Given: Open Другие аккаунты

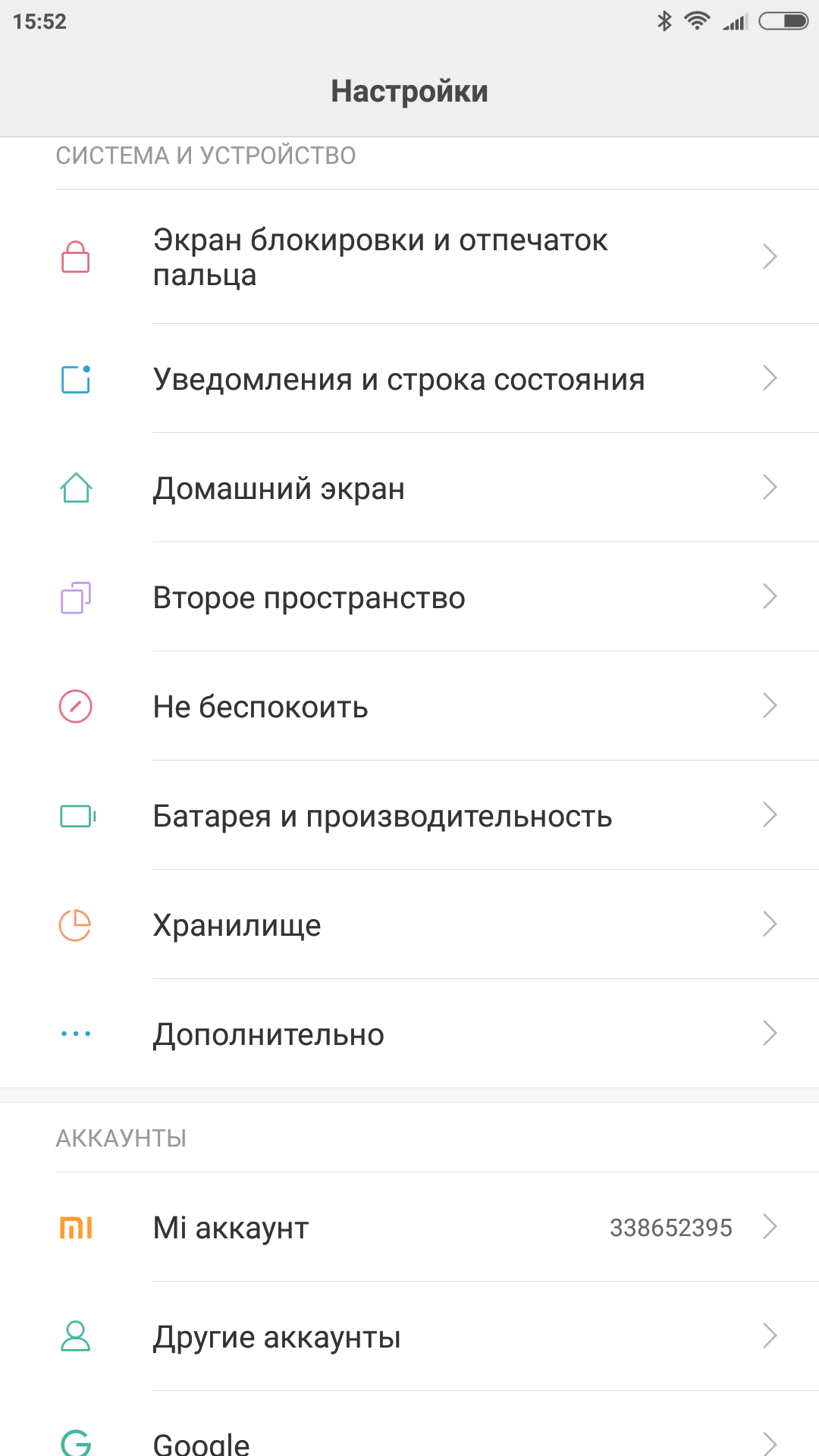Looking at the screenshot, I should coord(409,1336).
